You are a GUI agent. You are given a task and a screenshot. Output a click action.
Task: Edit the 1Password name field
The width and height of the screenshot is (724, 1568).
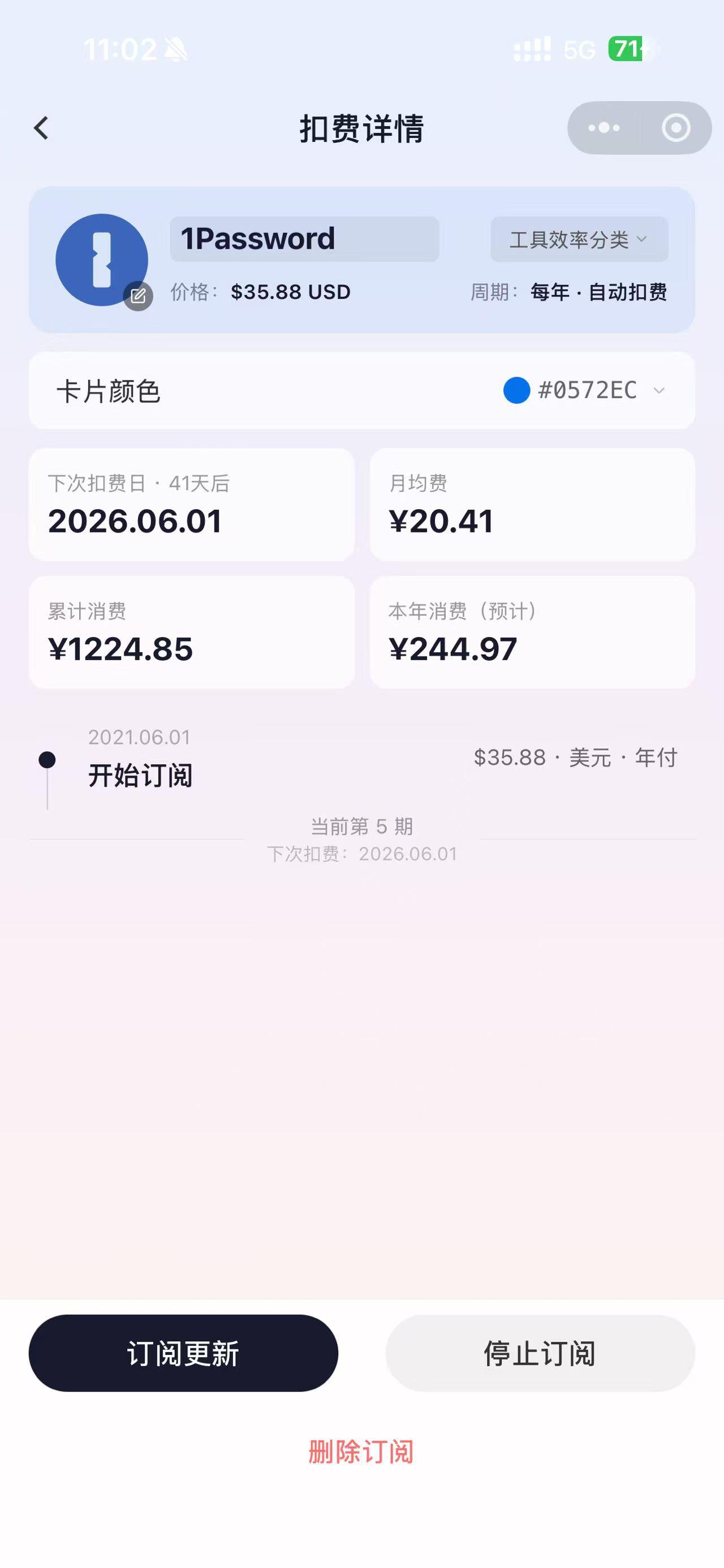[x=304, y=239]
